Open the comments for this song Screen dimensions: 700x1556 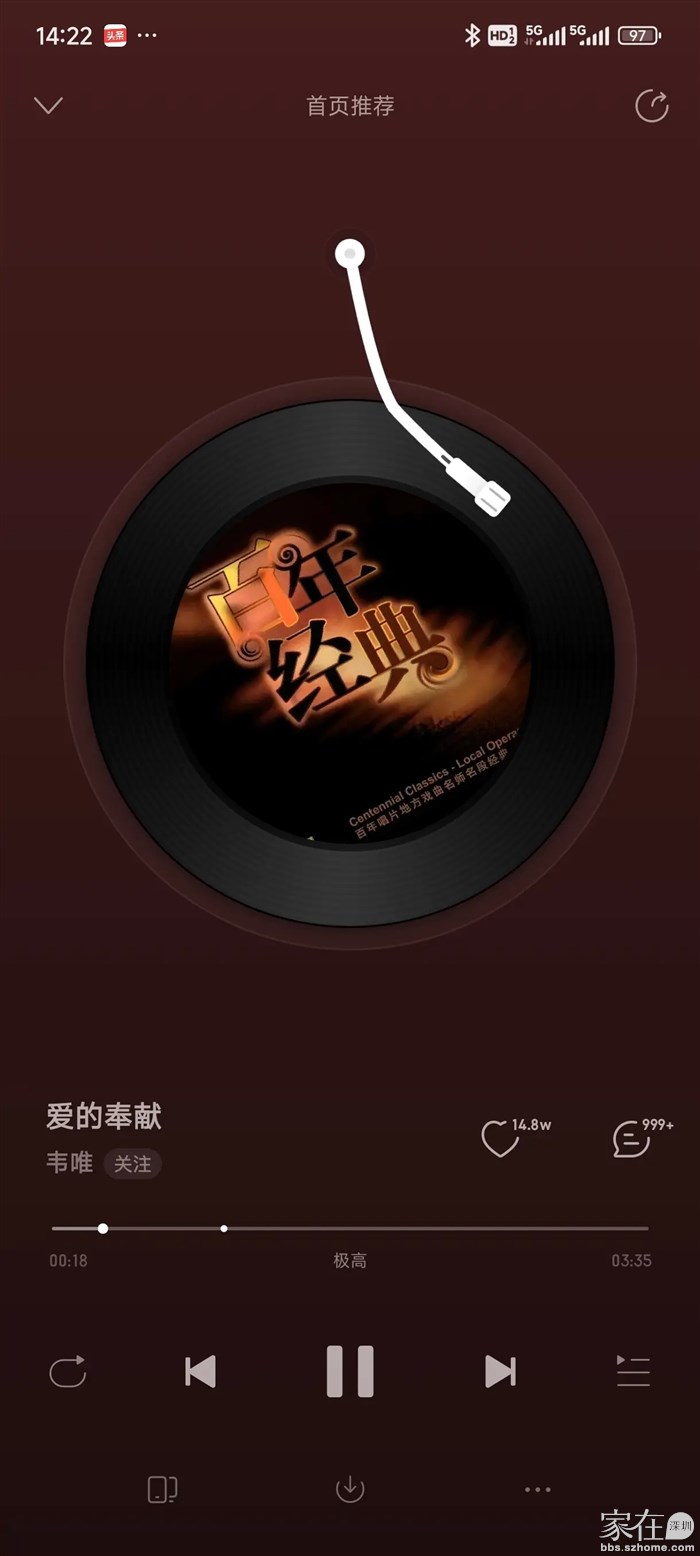coord(632,1139)
